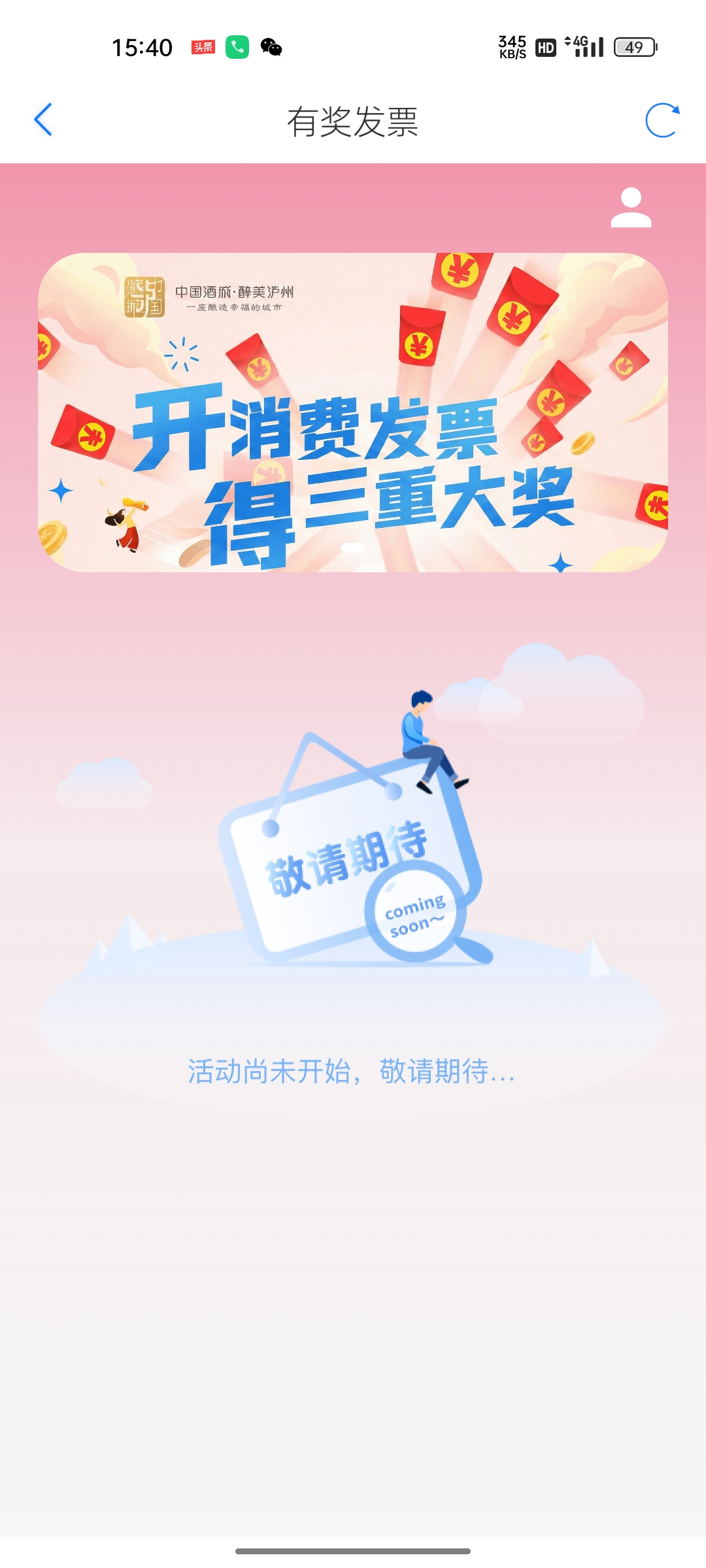Open the 开消费发票得三重大奖 banner
The height and width of the screenshot is (1568, 706).
tap(353, 412)
